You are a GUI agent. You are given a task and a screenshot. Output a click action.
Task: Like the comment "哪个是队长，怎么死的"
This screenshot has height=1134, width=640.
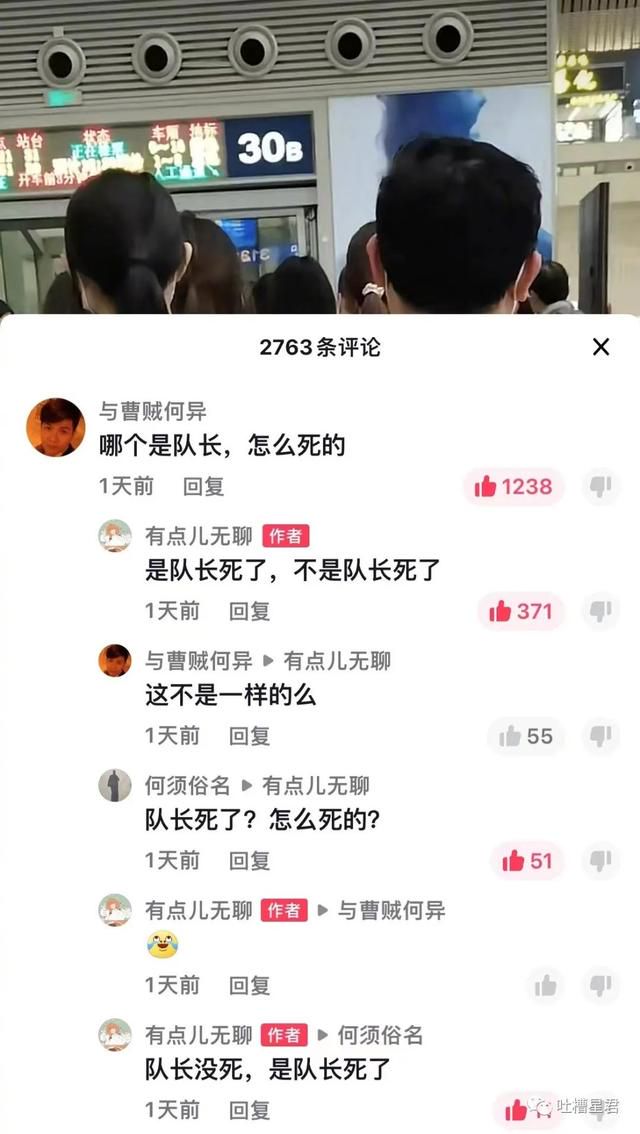click(x=513, y=487)
